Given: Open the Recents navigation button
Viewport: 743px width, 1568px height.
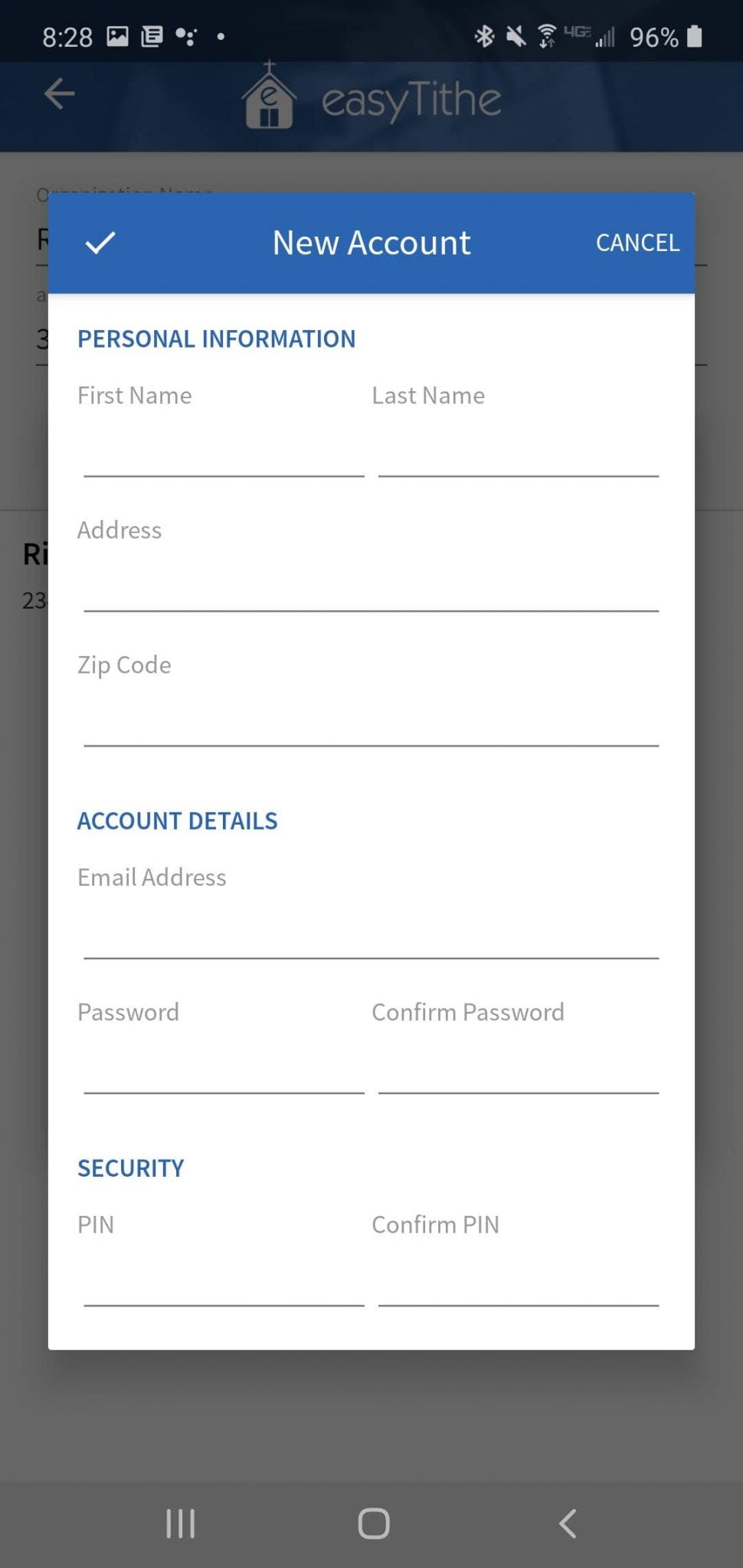Looking at the screenshot, I should (x=180, y=1524).
